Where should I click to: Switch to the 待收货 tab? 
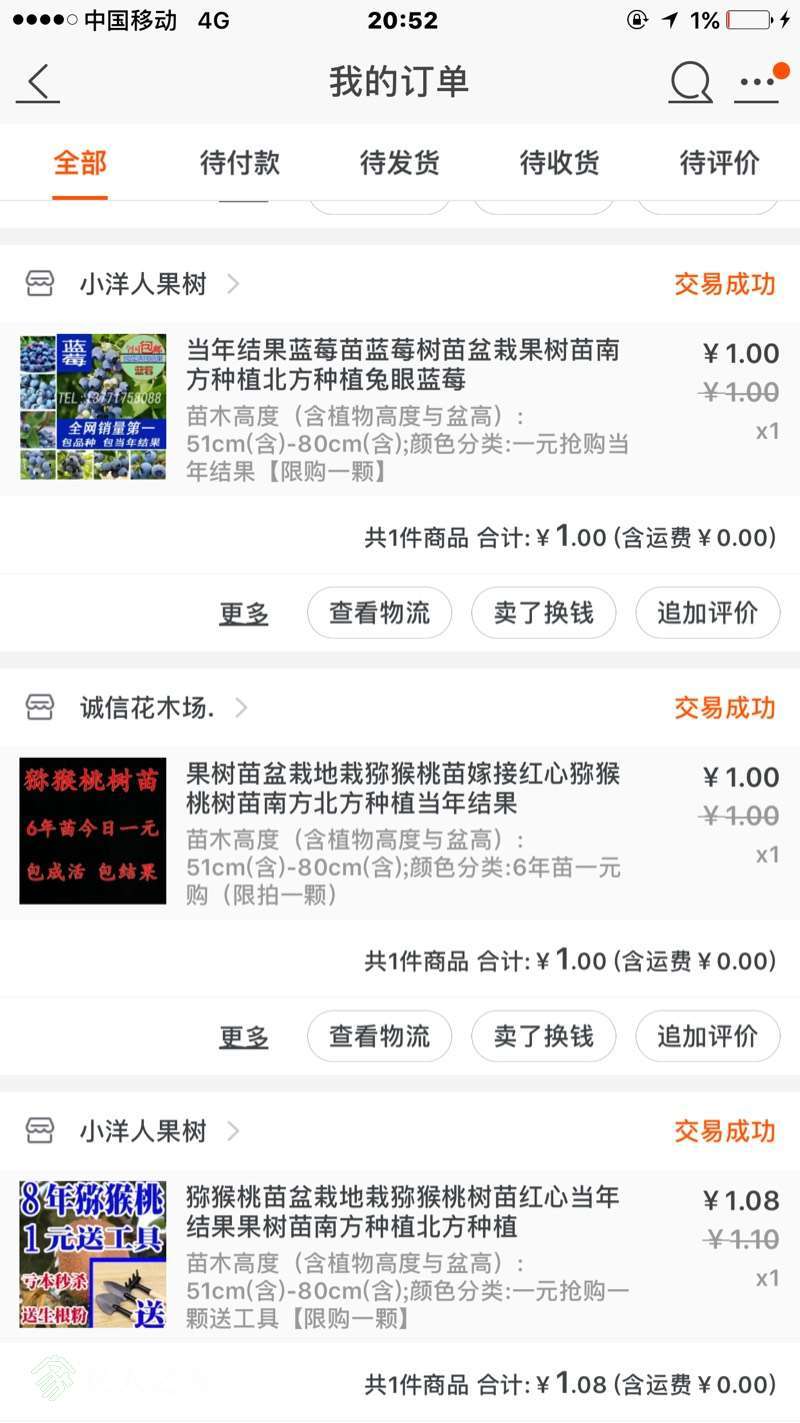560,162
